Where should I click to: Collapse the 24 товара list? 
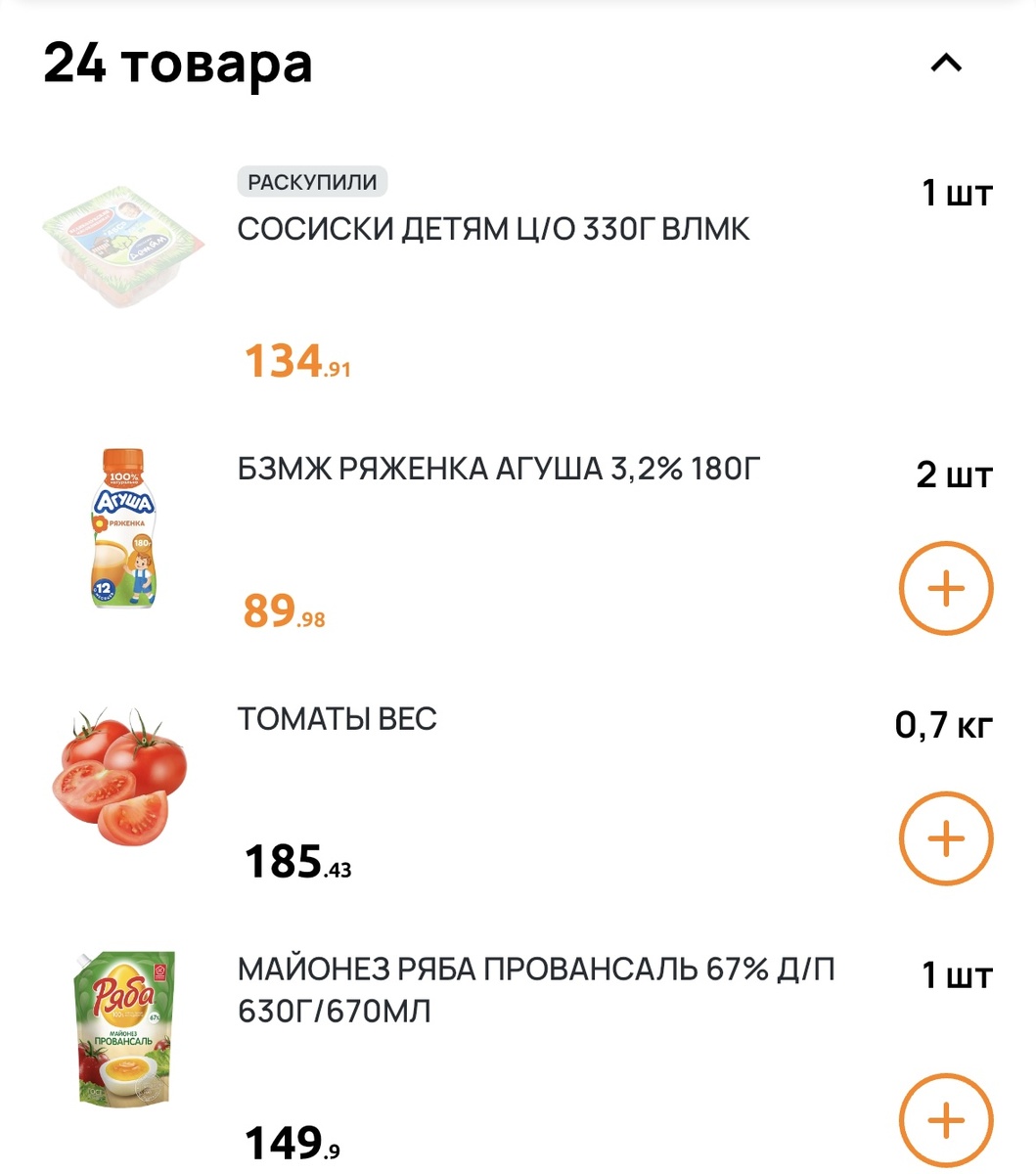coord(945,65)
